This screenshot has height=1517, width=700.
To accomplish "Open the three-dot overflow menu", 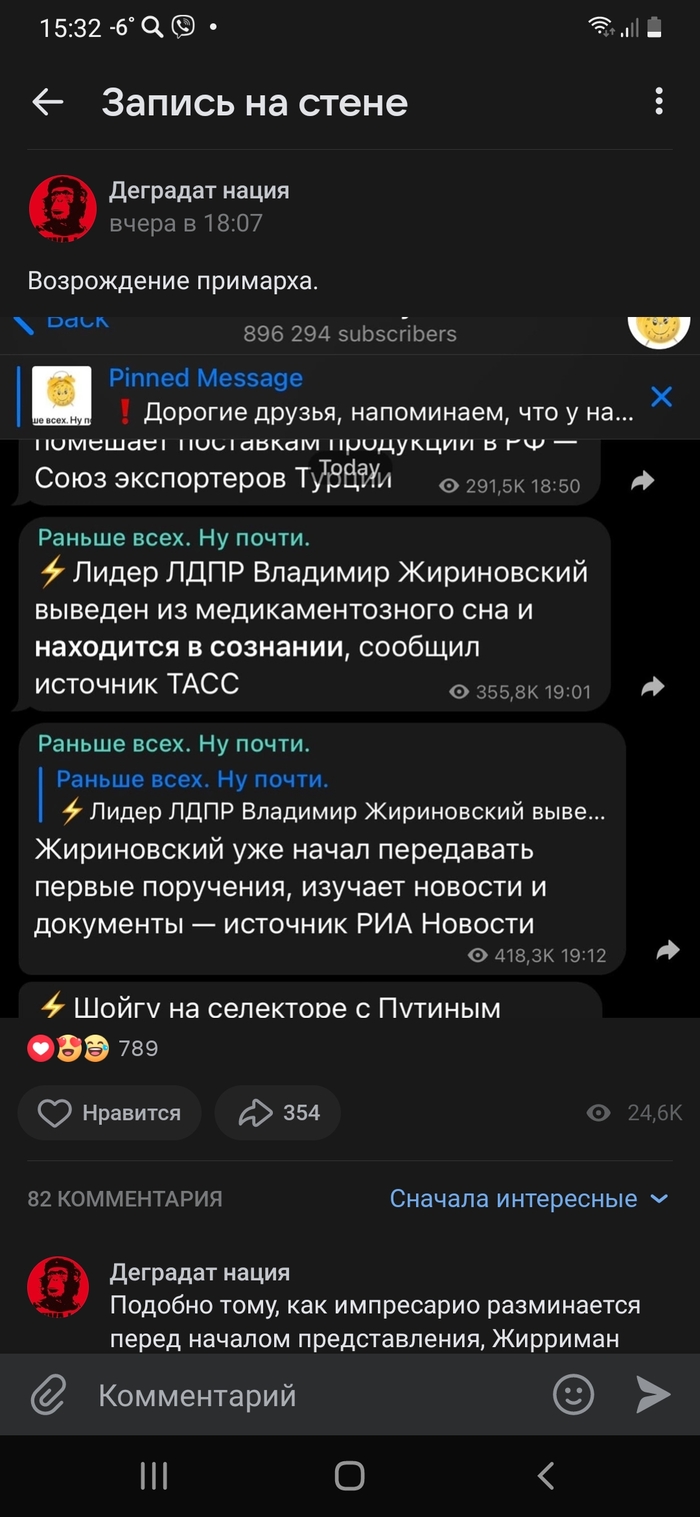I will tap(658, 101).
